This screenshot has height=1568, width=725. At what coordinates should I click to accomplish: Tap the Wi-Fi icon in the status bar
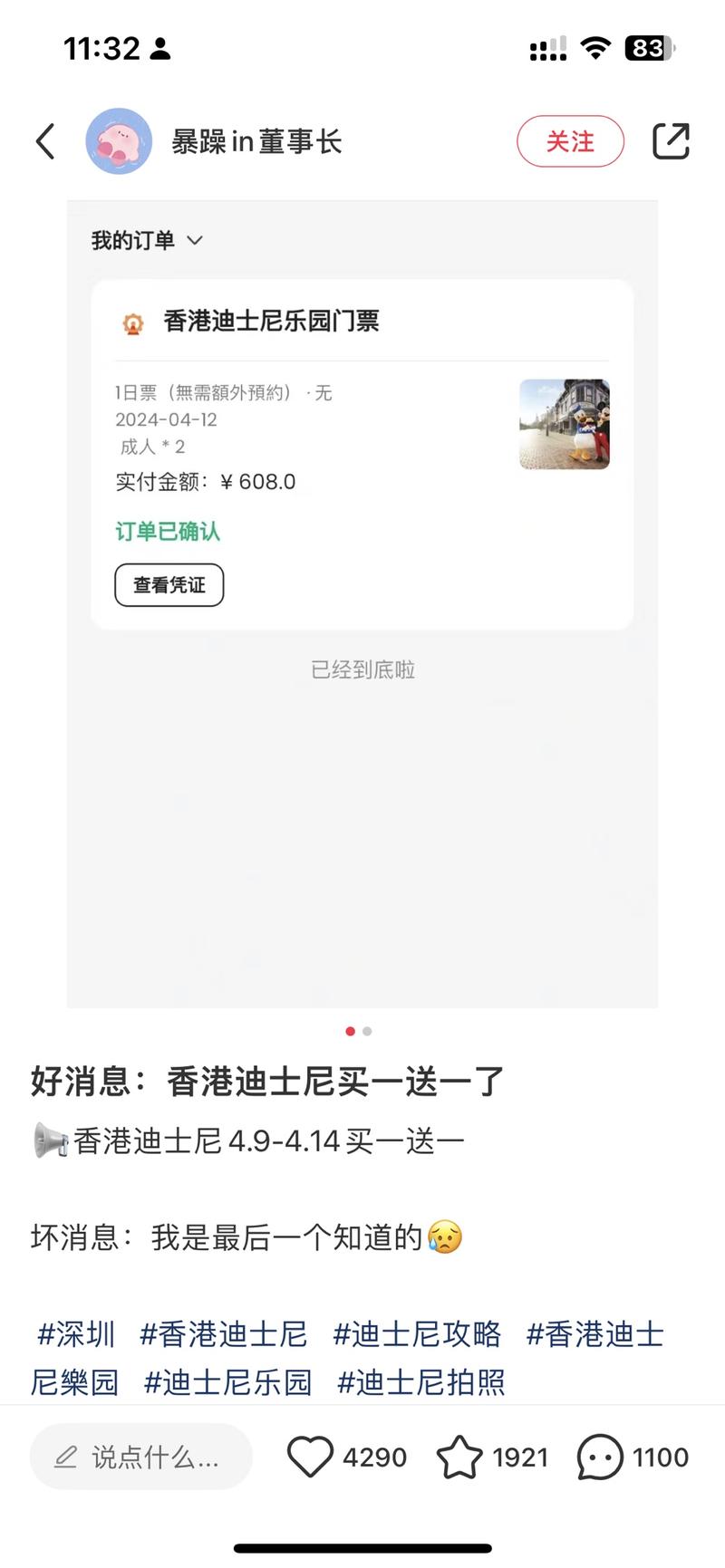[x=595, y=49]
